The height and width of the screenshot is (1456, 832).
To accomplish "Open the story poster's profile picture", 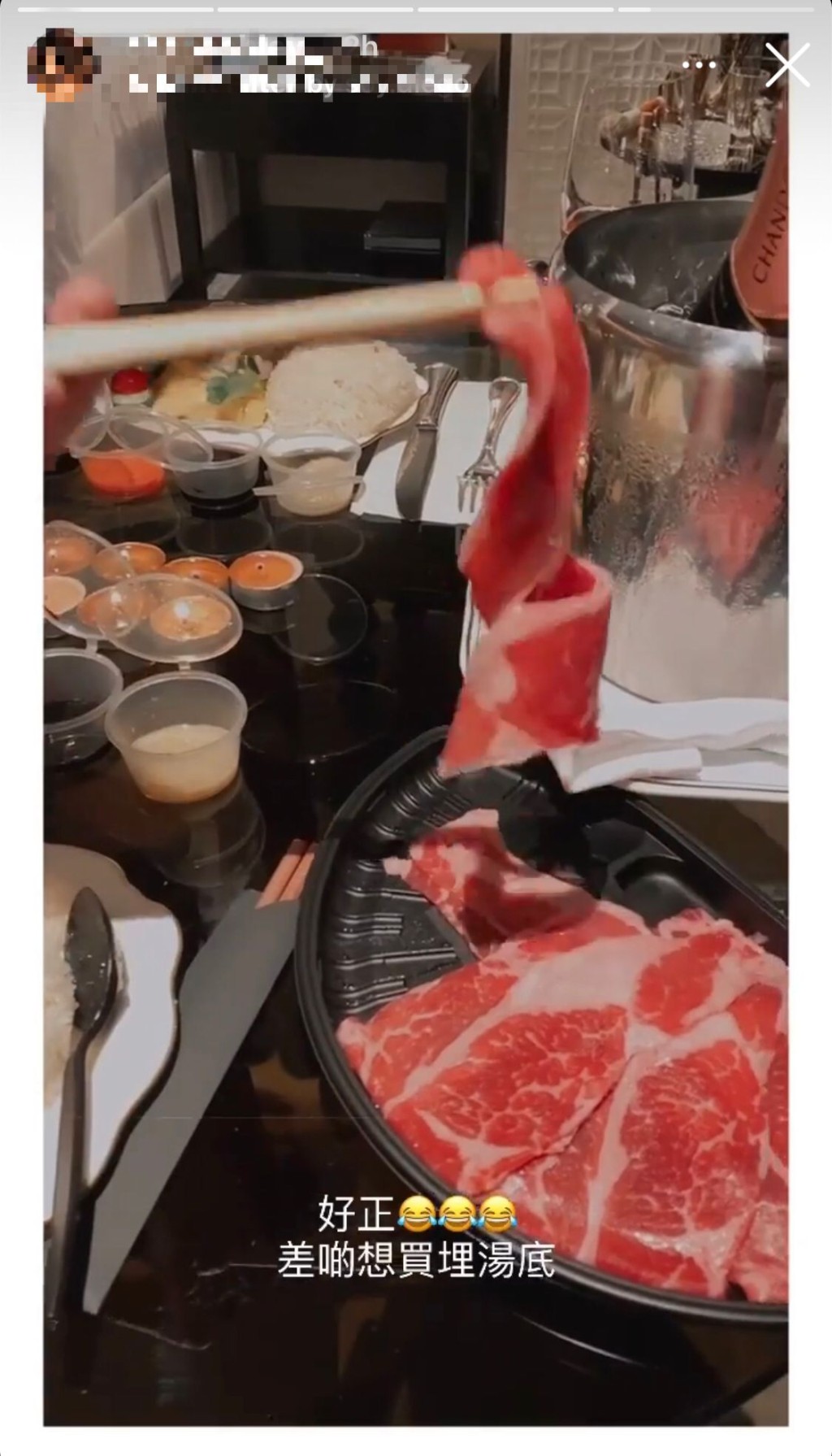I will 58,62.
